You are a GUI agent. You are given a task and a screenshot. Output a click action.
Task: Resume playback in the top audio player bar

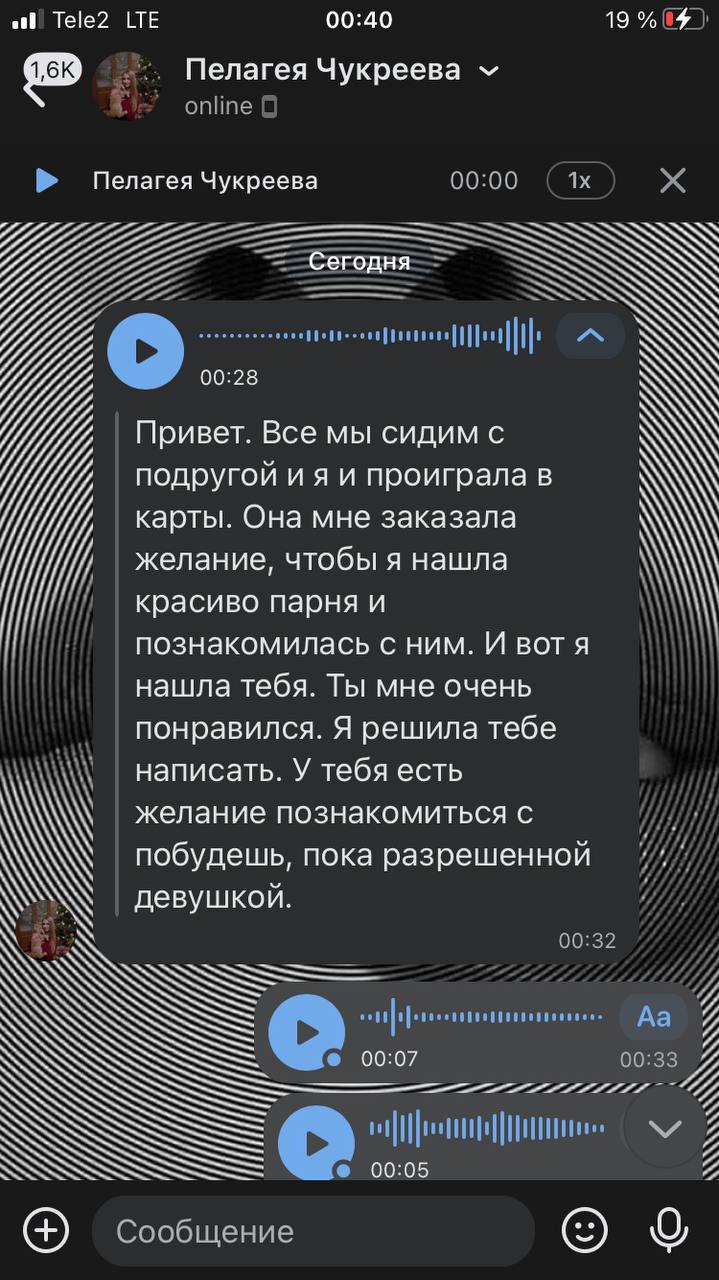point(46,181)
